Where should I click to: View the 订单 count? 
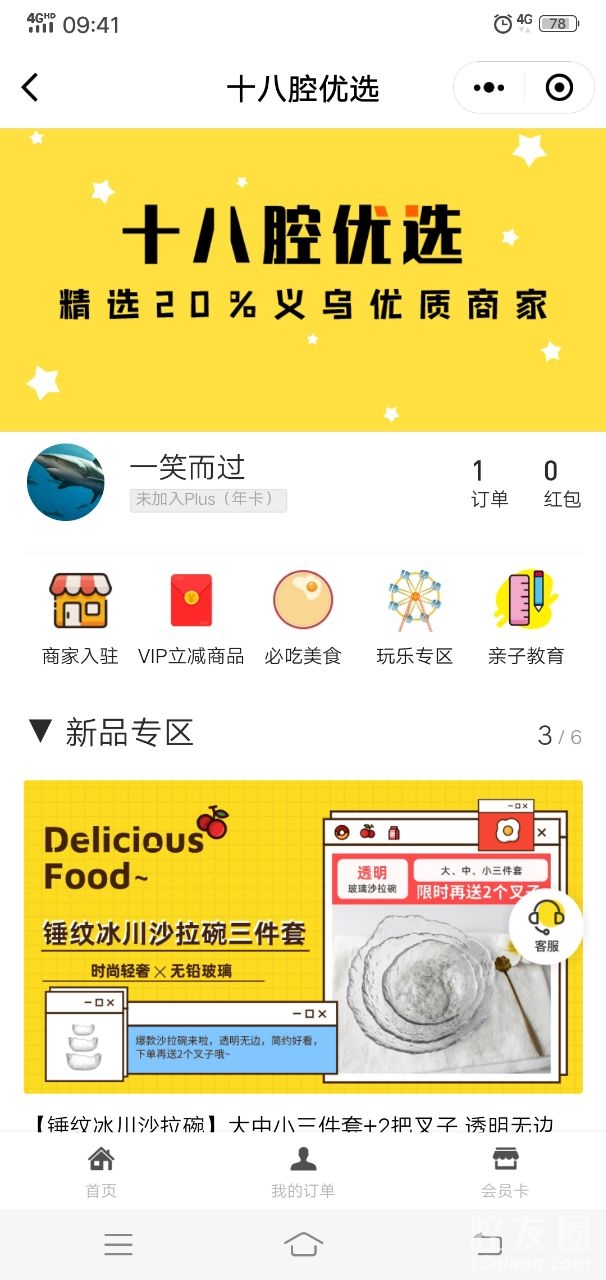point(489,483)
